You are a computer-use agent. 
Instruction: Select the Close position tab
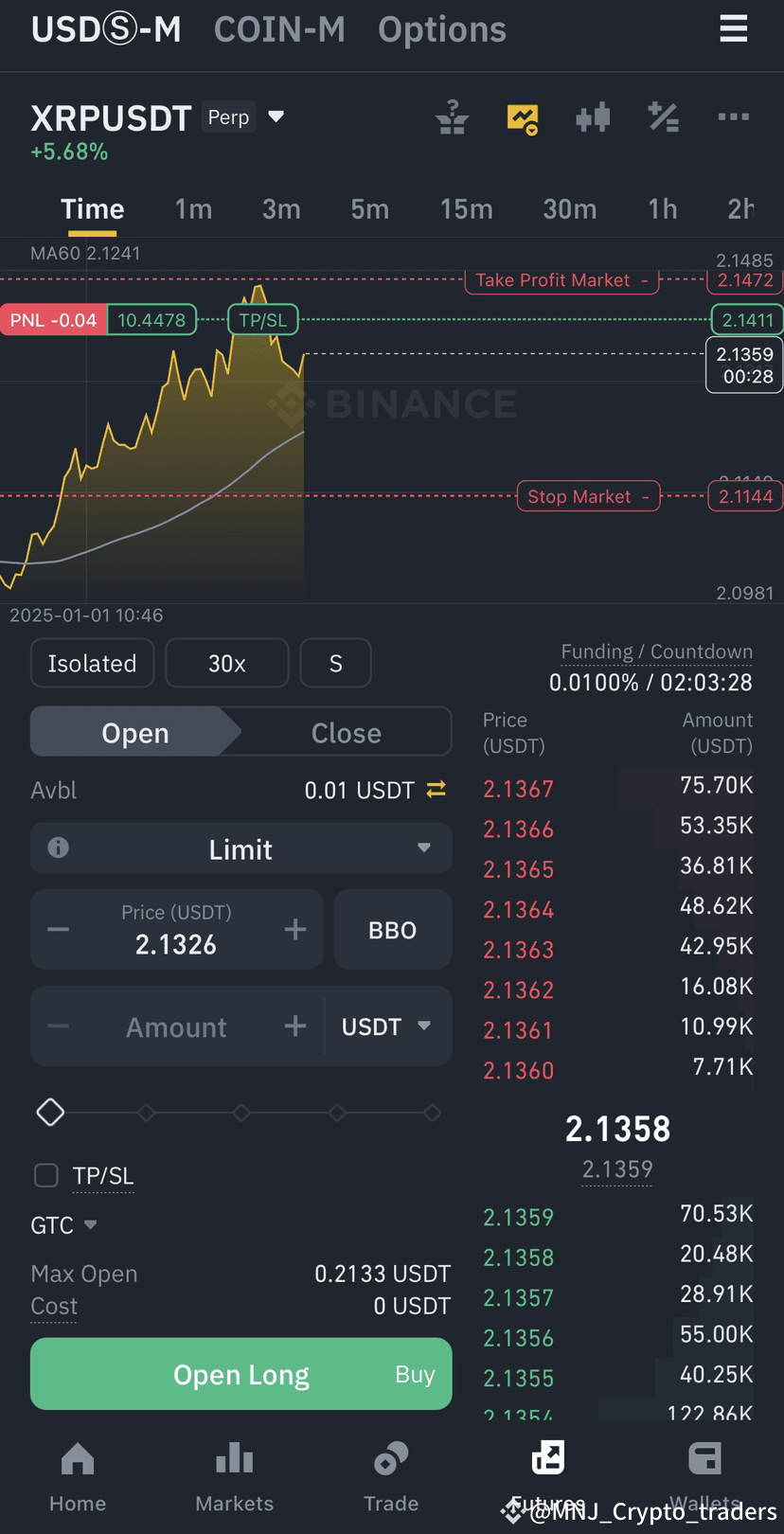click(x=346, y=731)
